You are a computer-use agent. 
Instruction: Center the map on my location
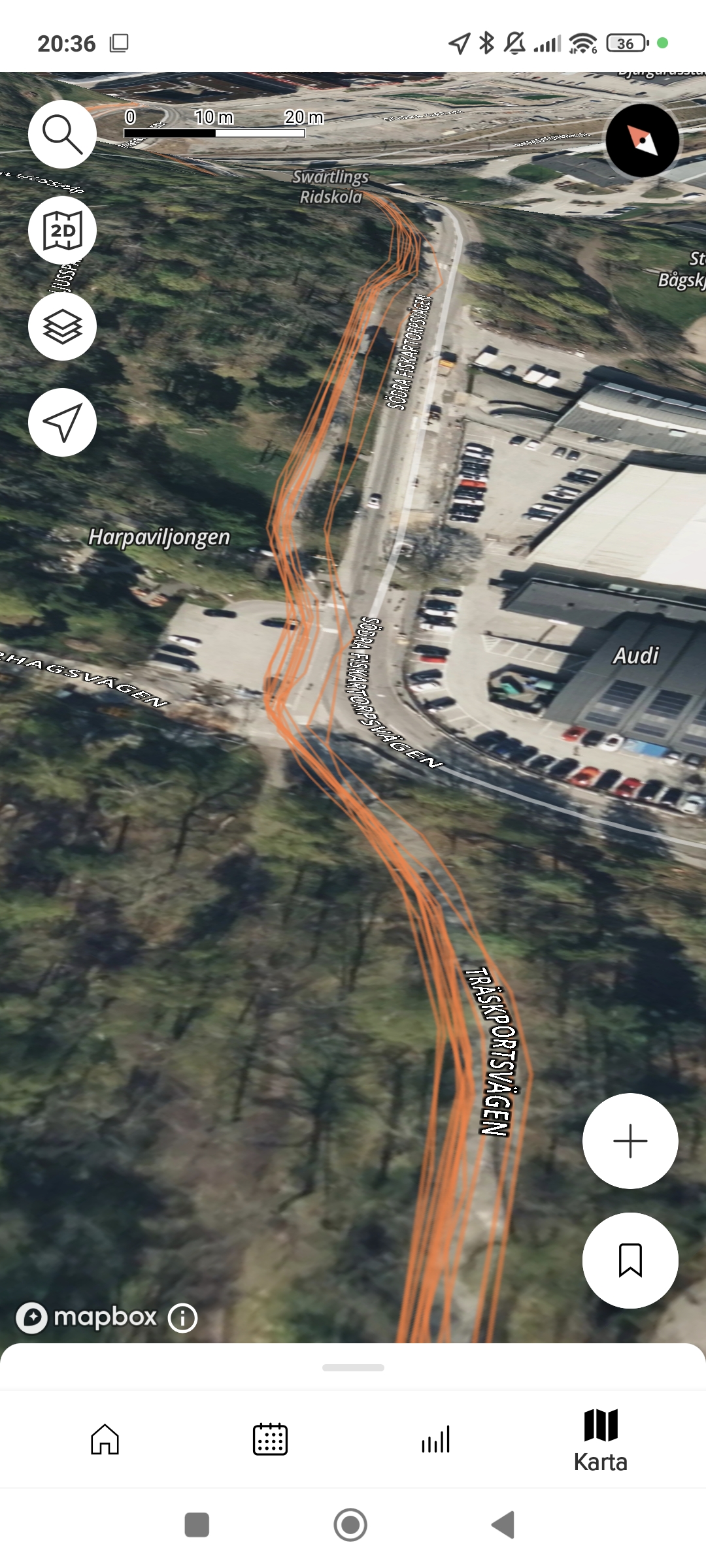[62, 423]
